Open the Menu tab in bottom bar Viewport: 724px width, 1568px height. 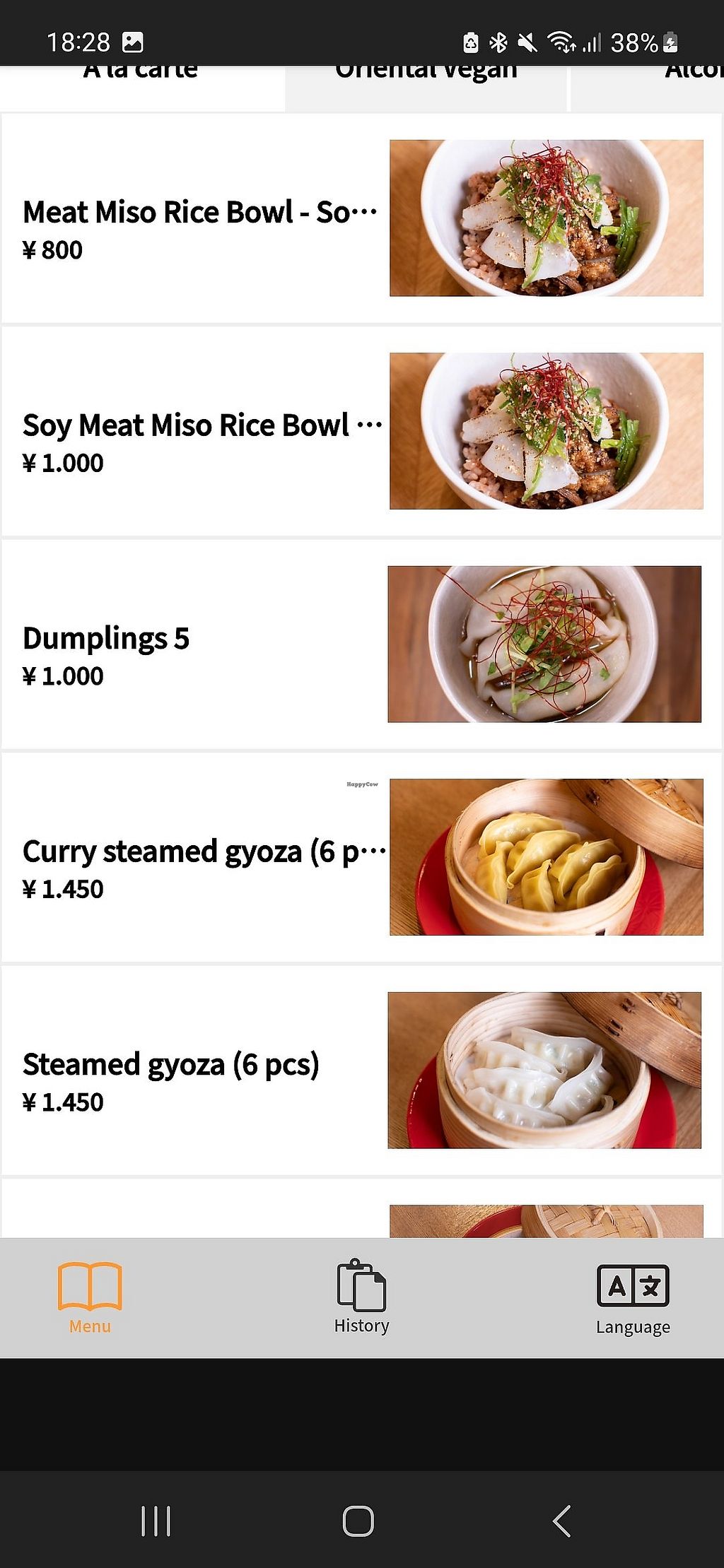90,1297
